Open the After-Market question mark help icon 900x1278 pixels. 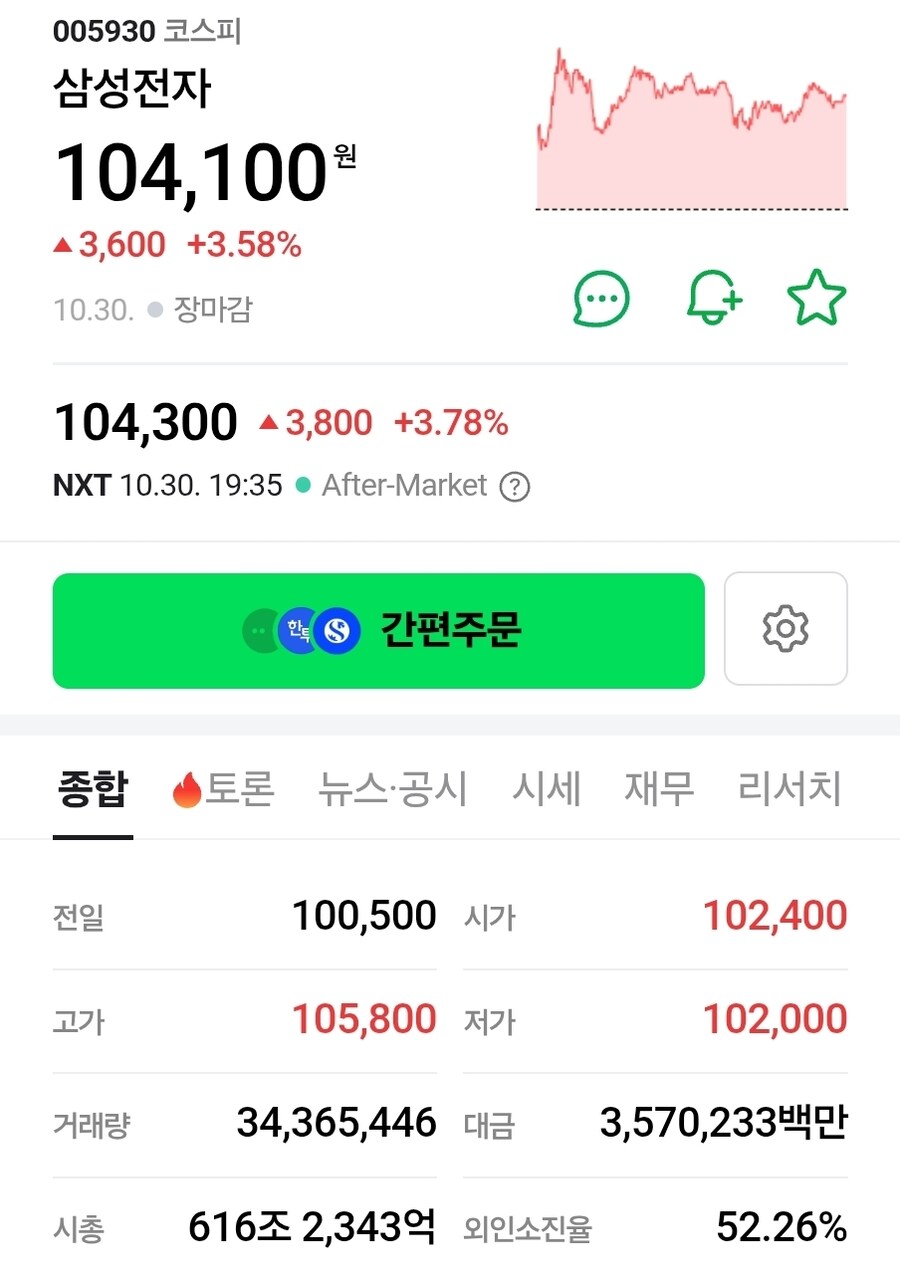point(513,486)
